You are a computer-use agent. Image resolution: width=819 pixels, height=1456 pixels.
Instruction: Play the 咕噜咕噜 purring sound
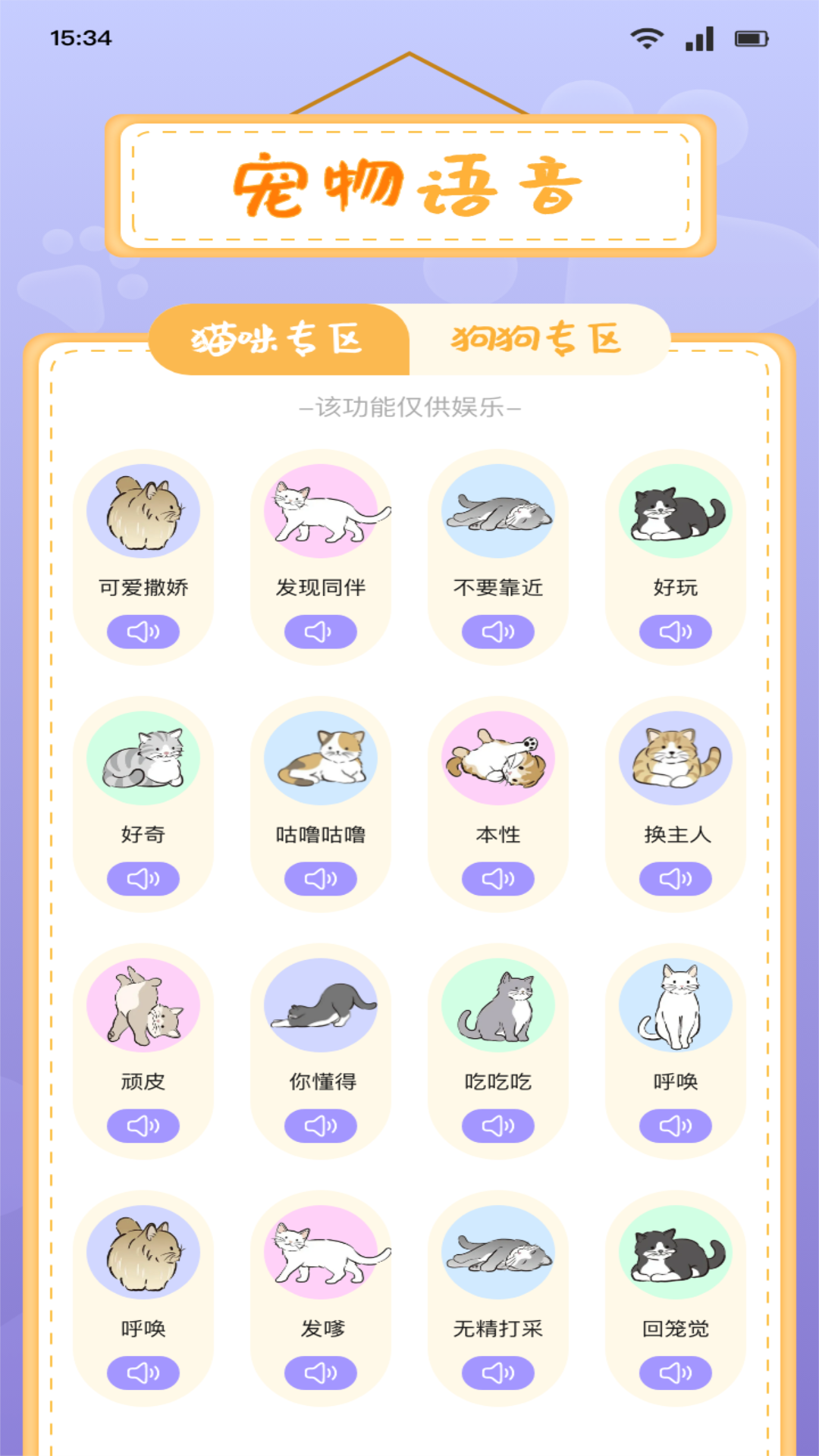click(x=321, y=878)
